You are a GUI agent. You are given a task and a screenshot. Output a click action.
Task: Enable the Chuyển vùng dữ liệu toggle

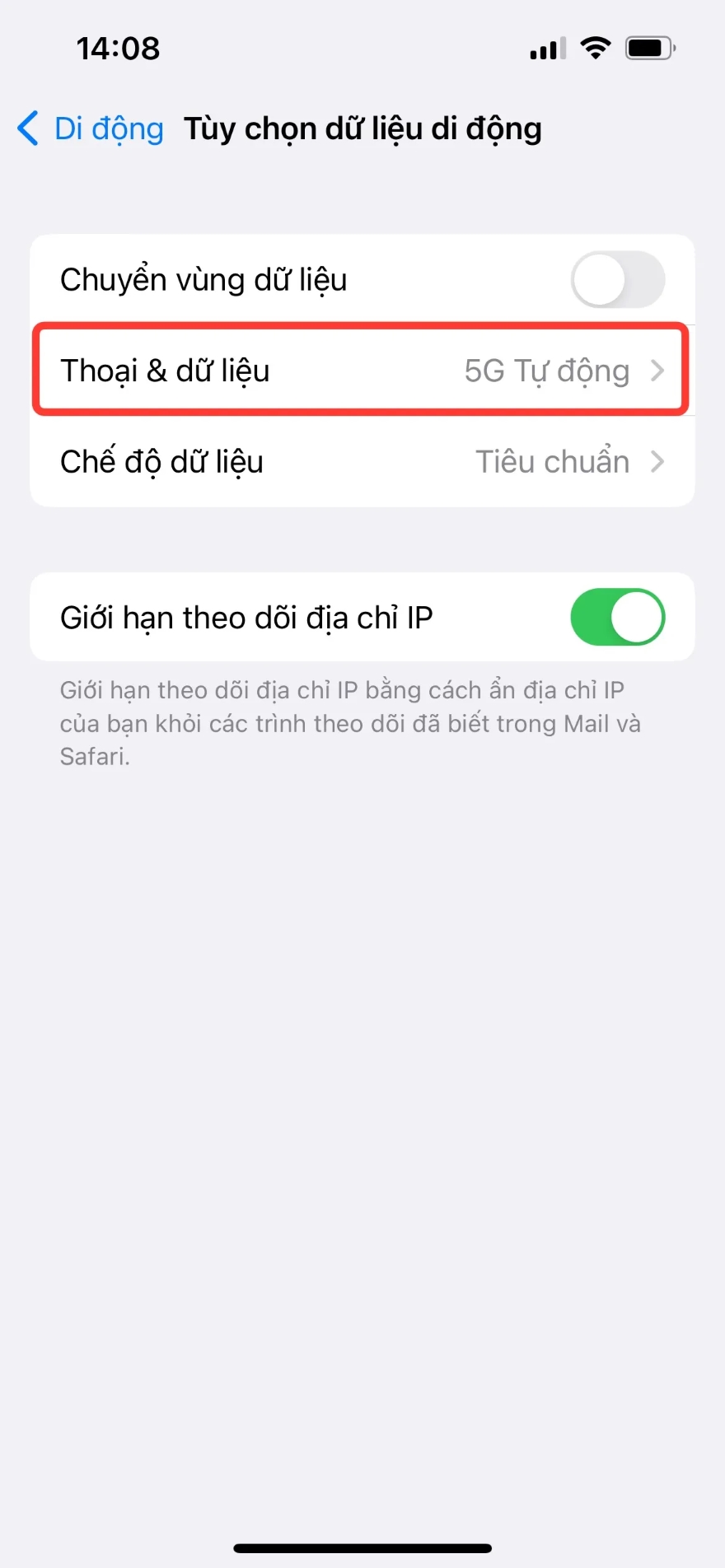pos(618,279)
